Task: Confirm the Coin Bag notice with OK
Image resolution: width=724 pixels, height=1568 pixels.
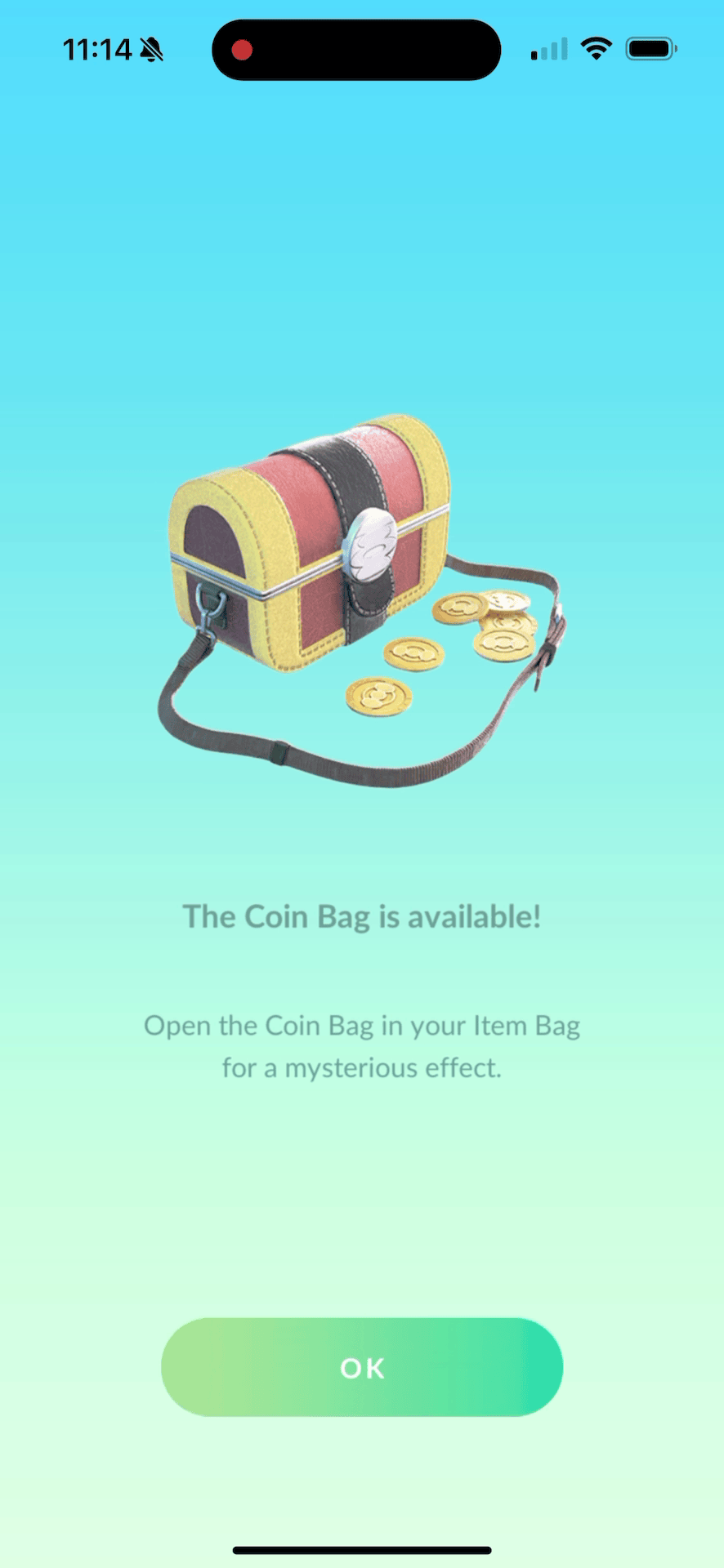Action: (362, 1367)
